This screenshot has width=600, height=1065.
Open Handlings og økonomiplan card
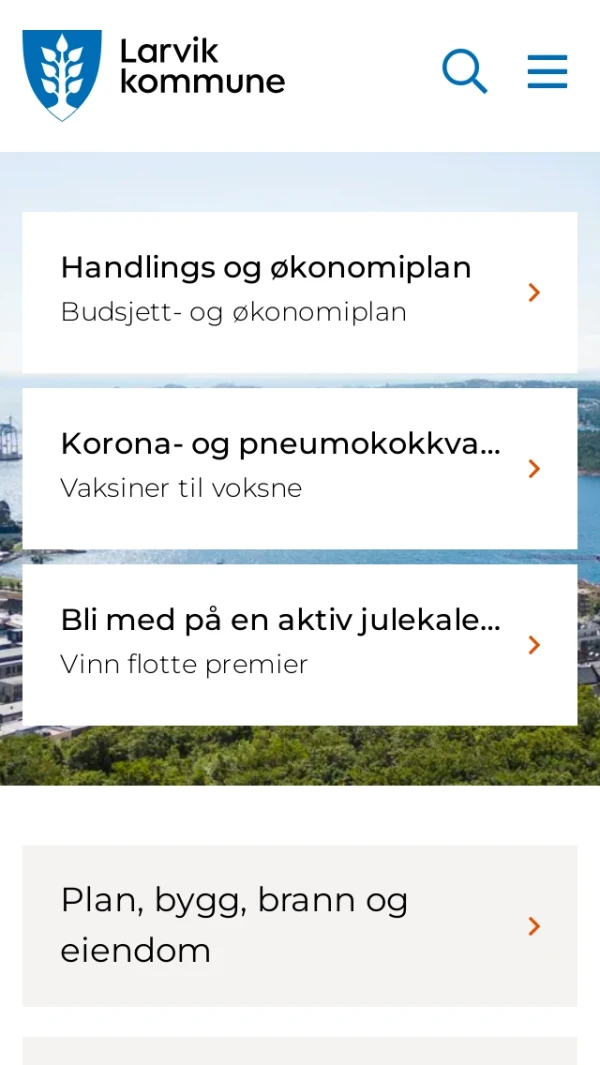coord(299,292)
